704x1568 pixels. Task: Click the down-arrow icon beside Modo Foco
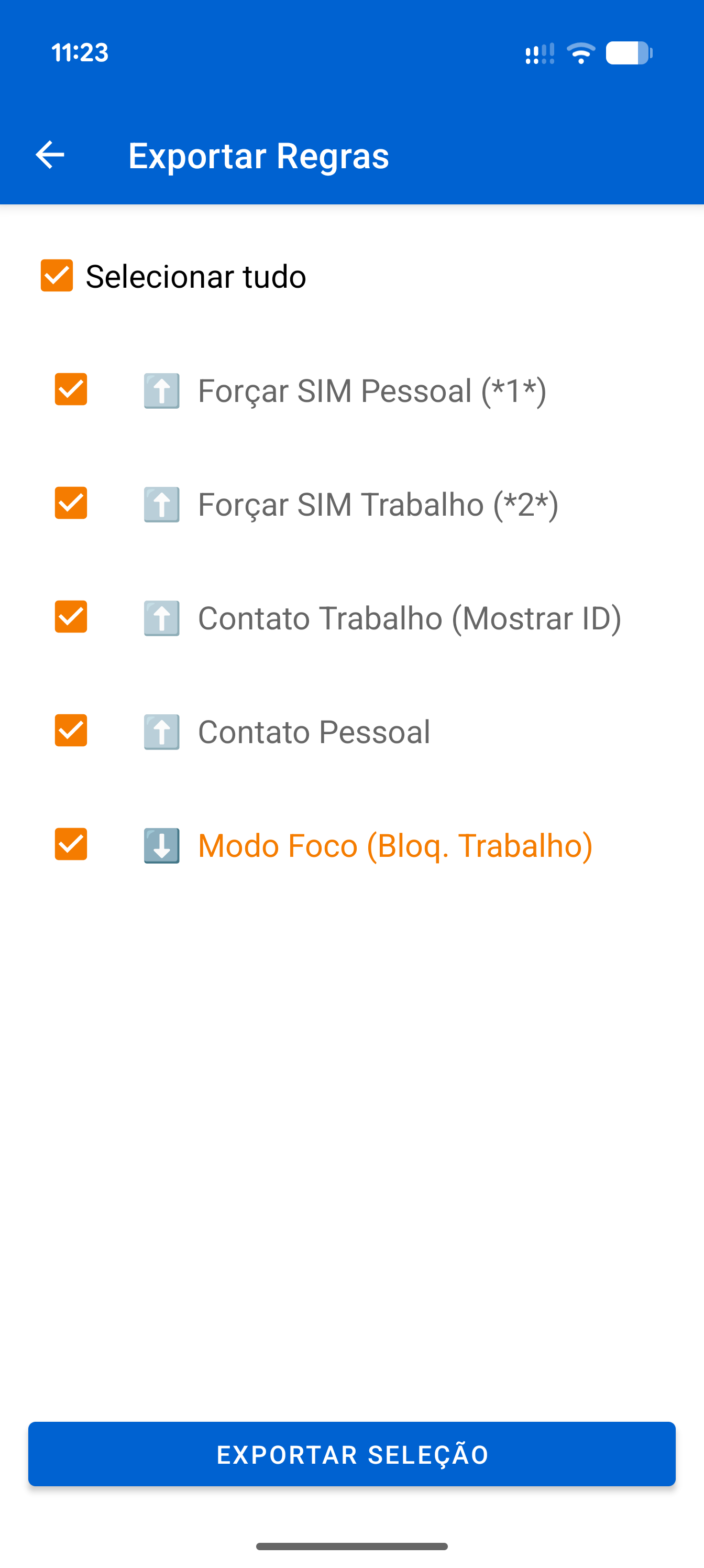point(161,845)
